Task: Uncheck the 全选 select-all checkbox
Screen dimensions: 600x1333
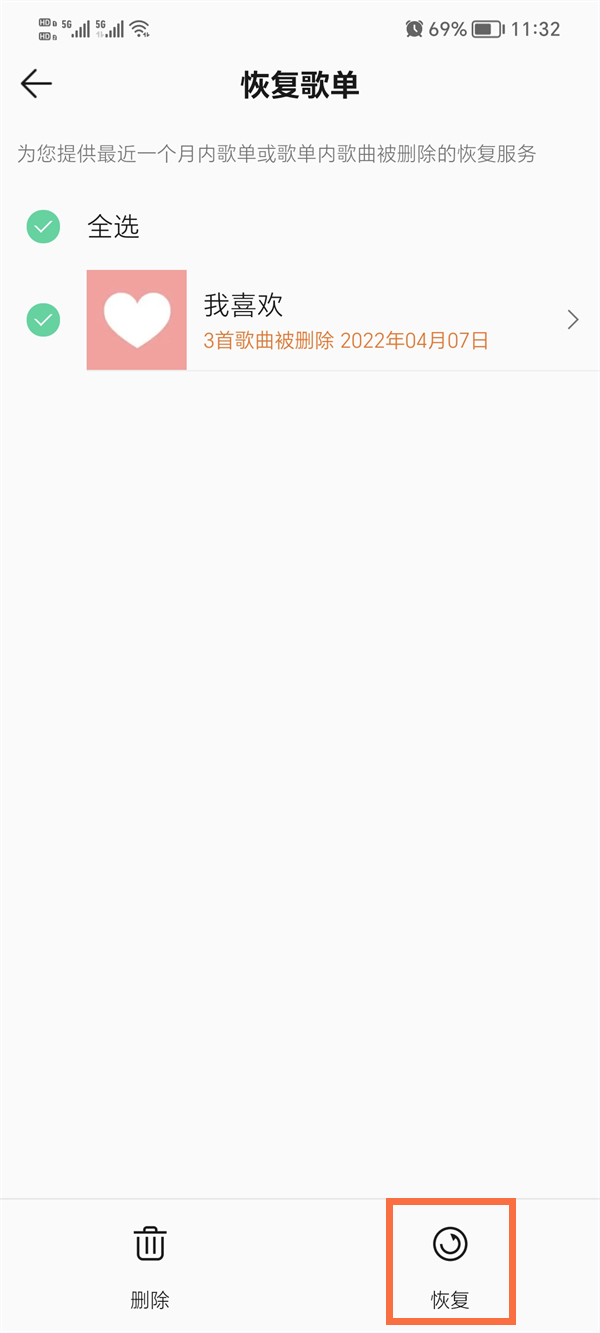Action: coord(43,227)
